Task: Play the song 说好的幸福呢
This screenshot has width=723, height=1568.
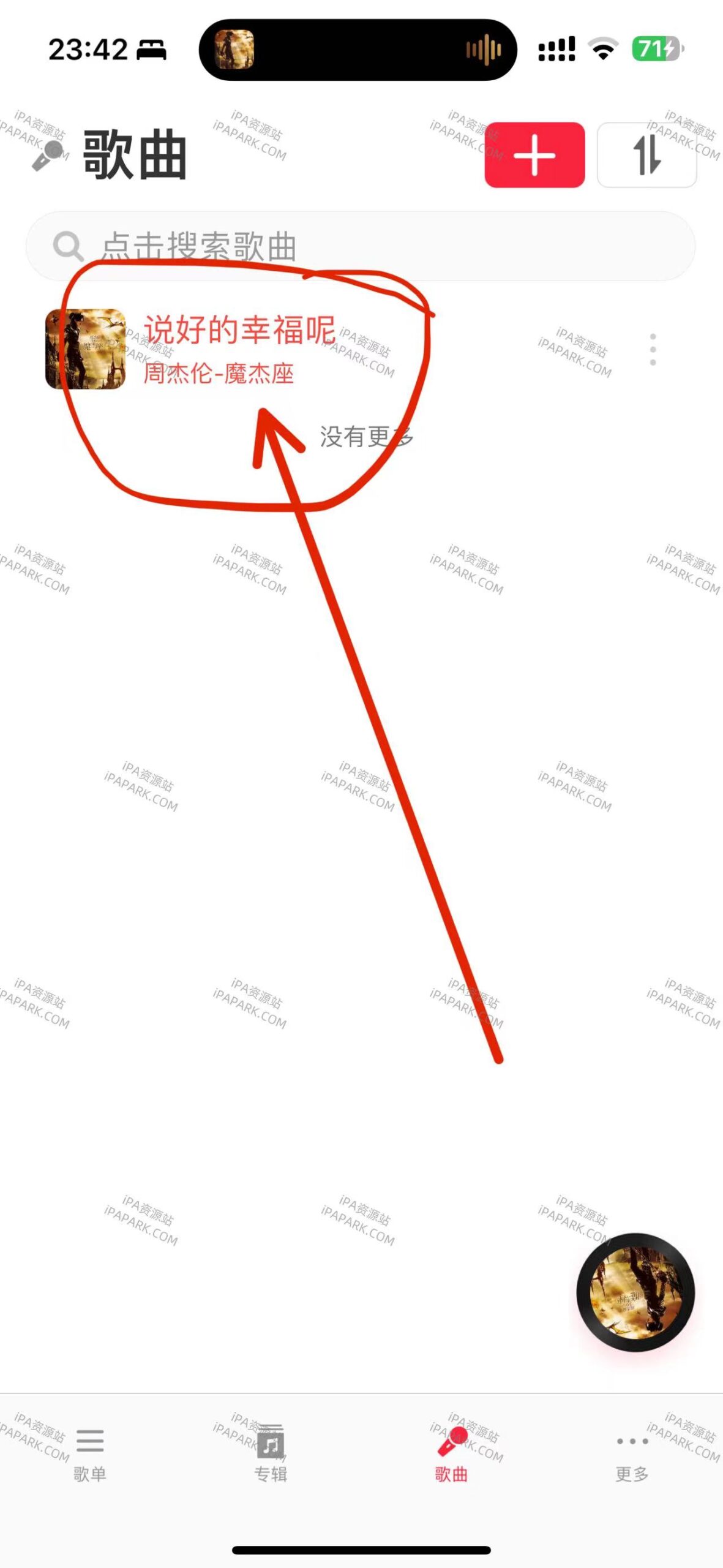Action: point(239,348)
